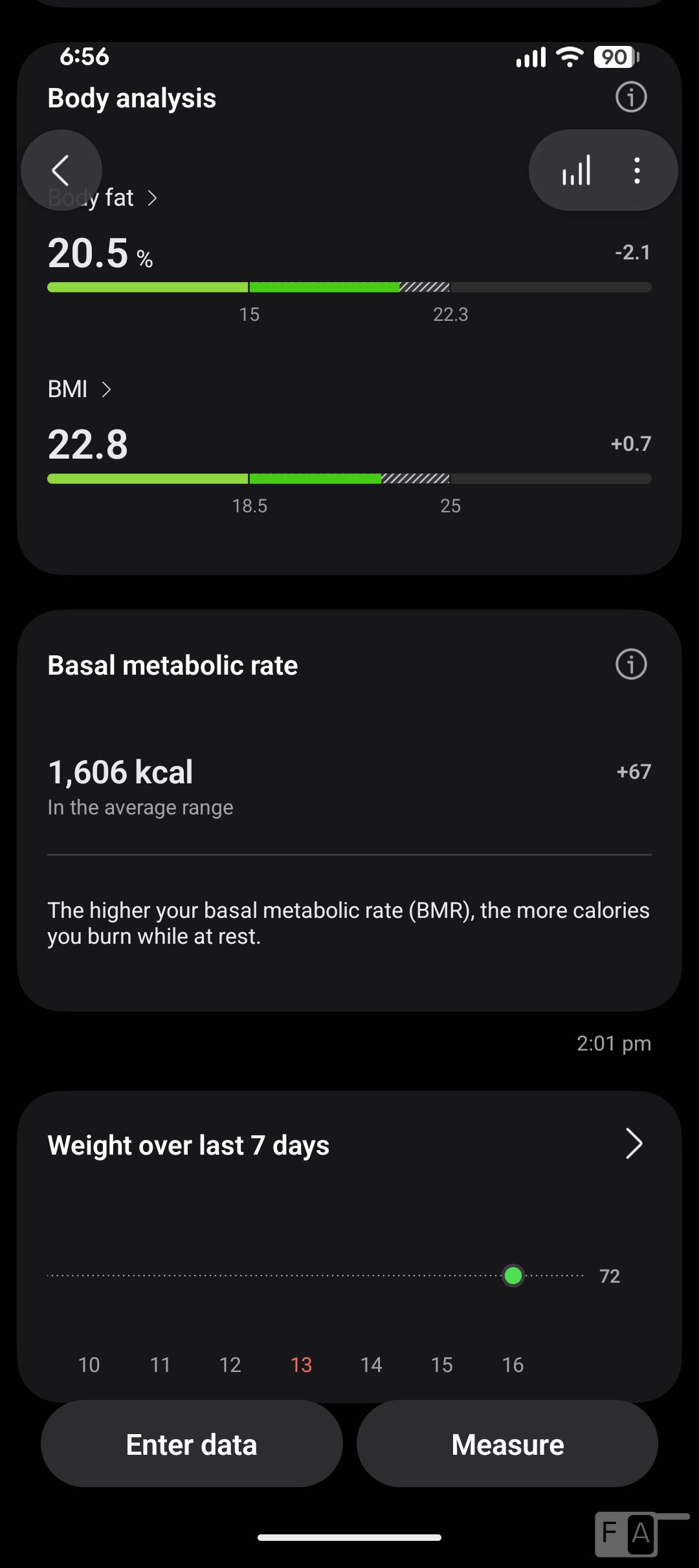This screenshot has height=1568, width=699.
Task: Open the three-dot overflow menu
Action: [x=638, y=170]
